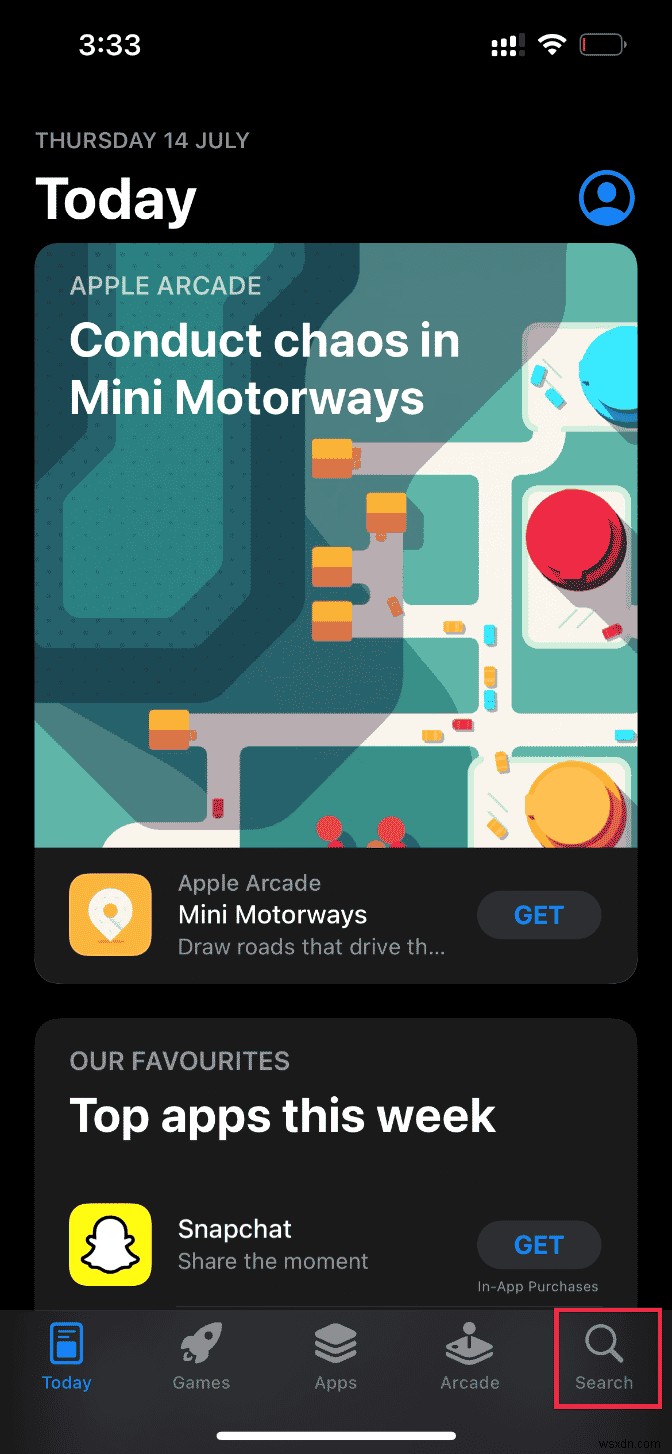The width and height of the screenshot is (672, 1454).
Task: Open the Search tab
Action: click(x=604, y=1357)
